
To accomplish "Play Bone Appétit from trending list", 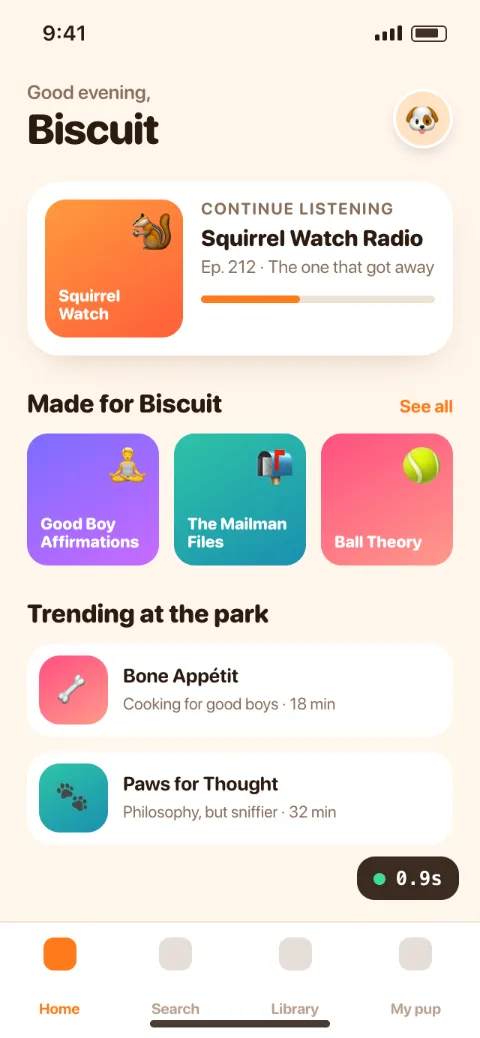I will pos(240,690).
